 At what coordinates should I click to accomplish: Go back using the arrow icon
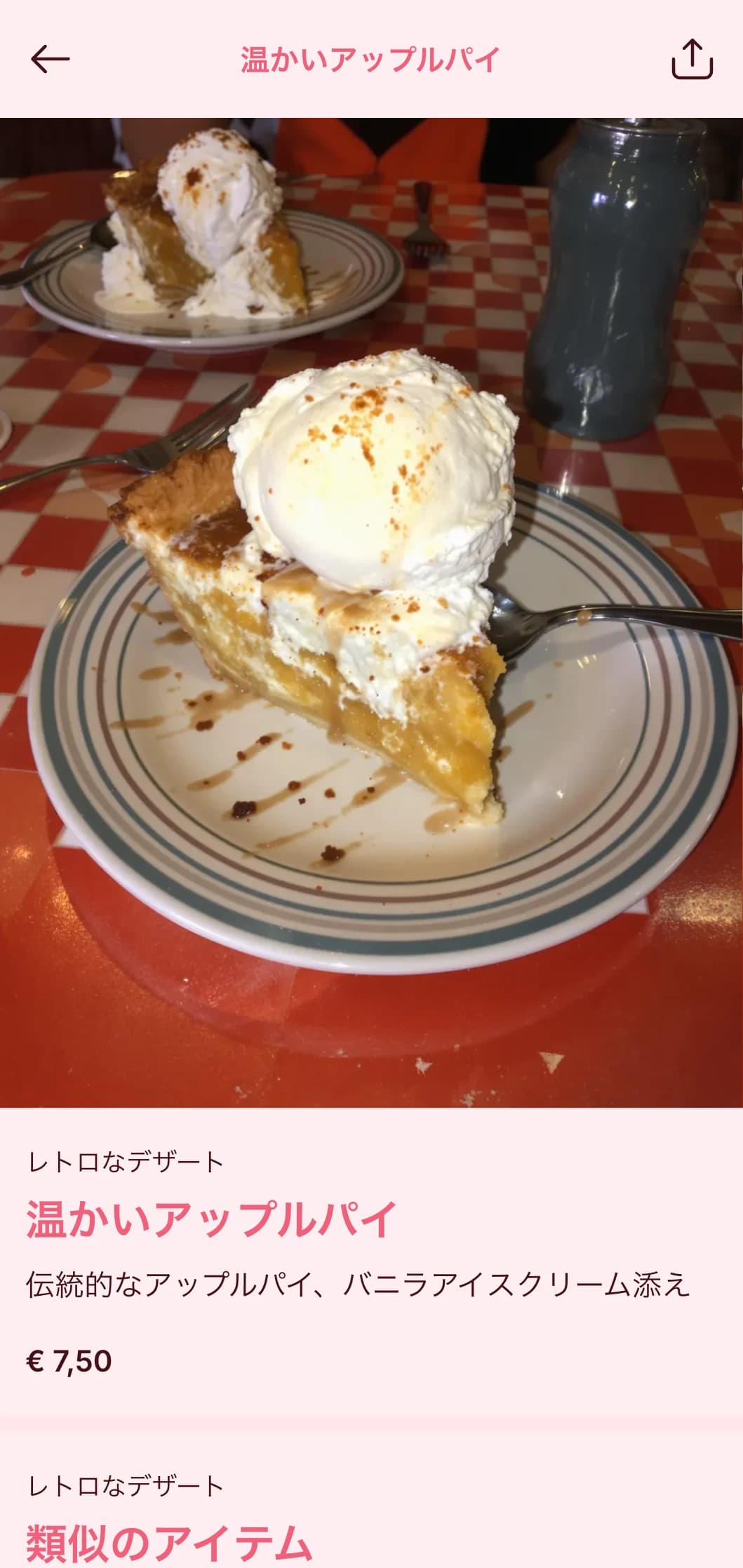point(50,60)
